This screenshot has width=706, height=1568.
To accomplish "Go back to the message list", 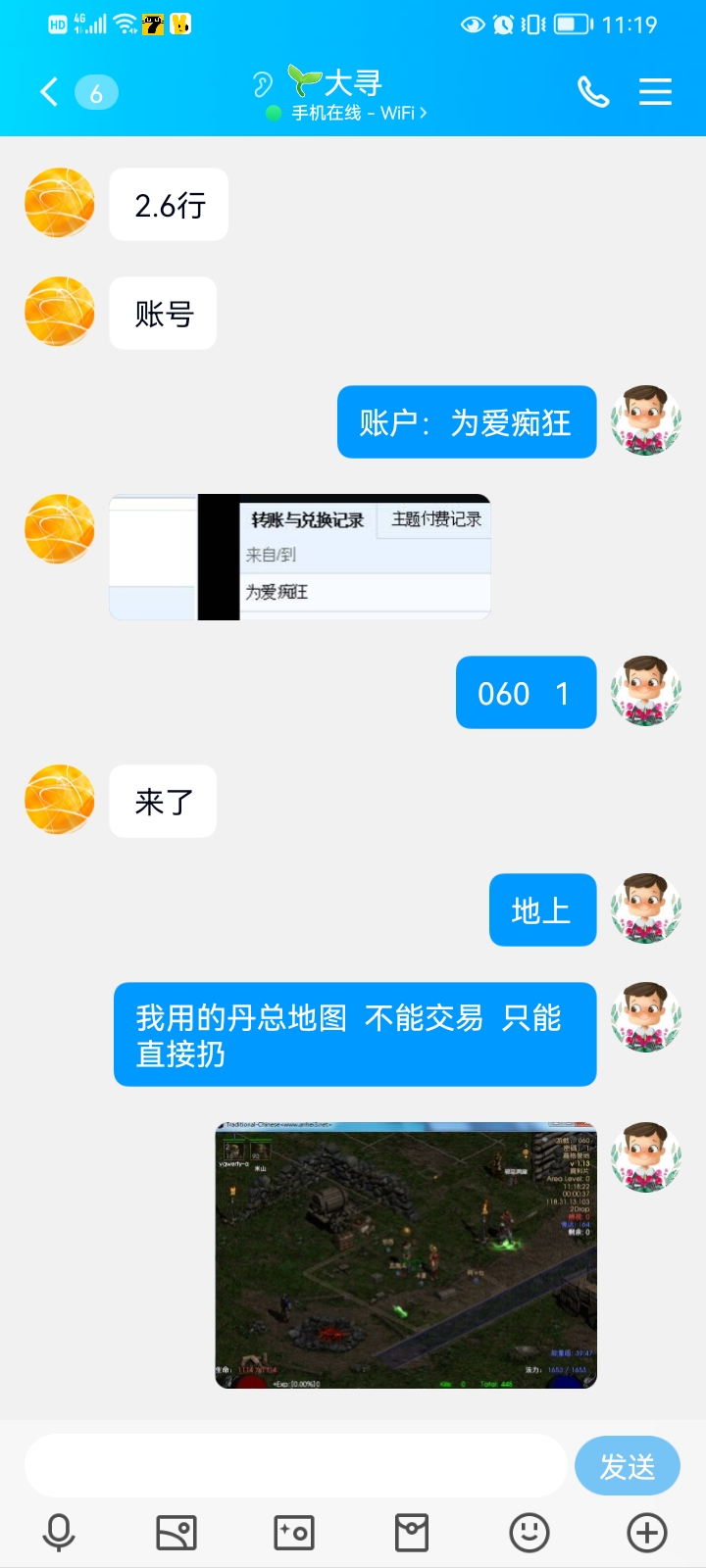I will click(49, 92).
